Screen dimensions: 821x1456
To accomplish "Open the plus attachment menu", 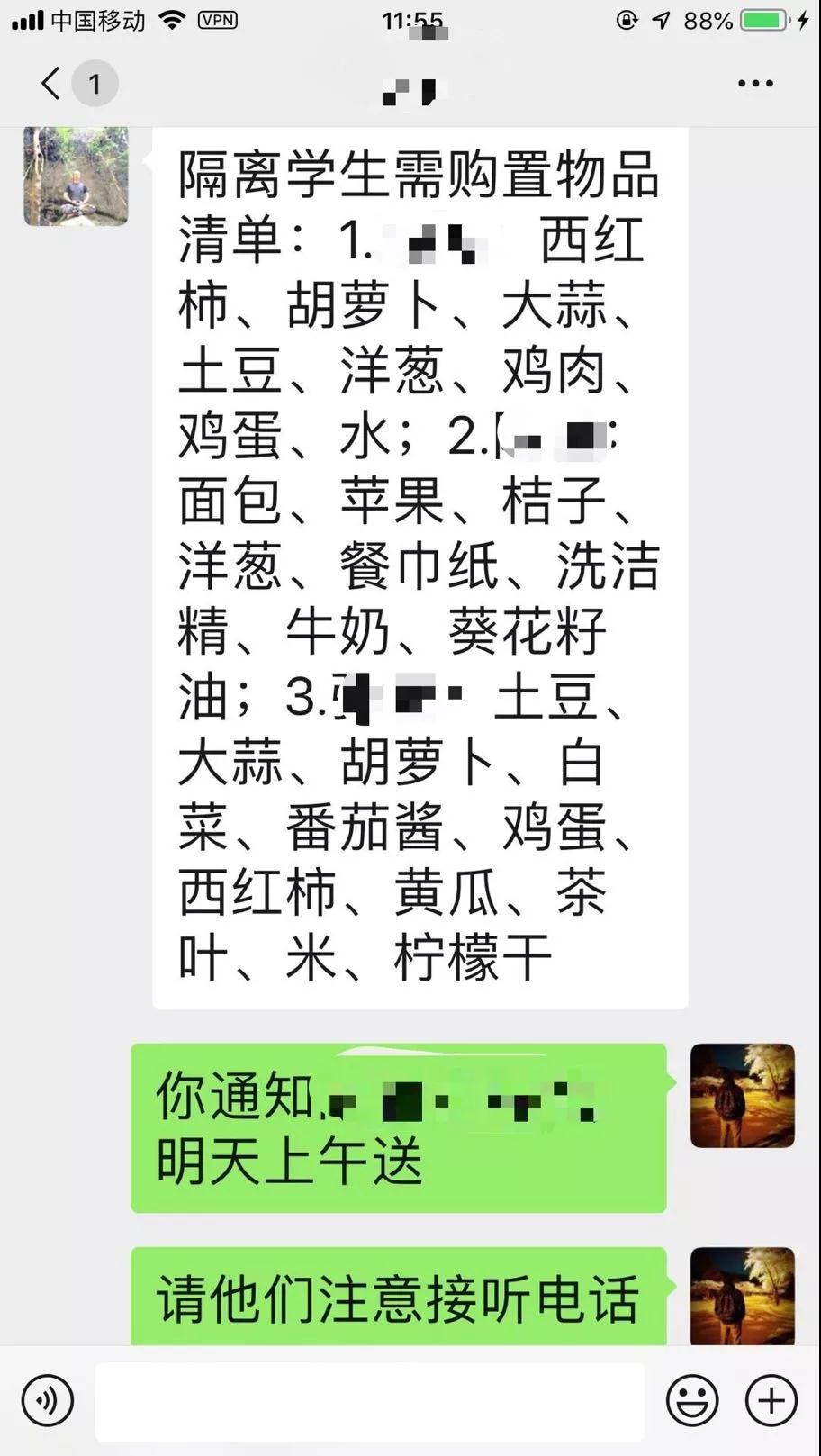I will click(x=771, y=1401).
